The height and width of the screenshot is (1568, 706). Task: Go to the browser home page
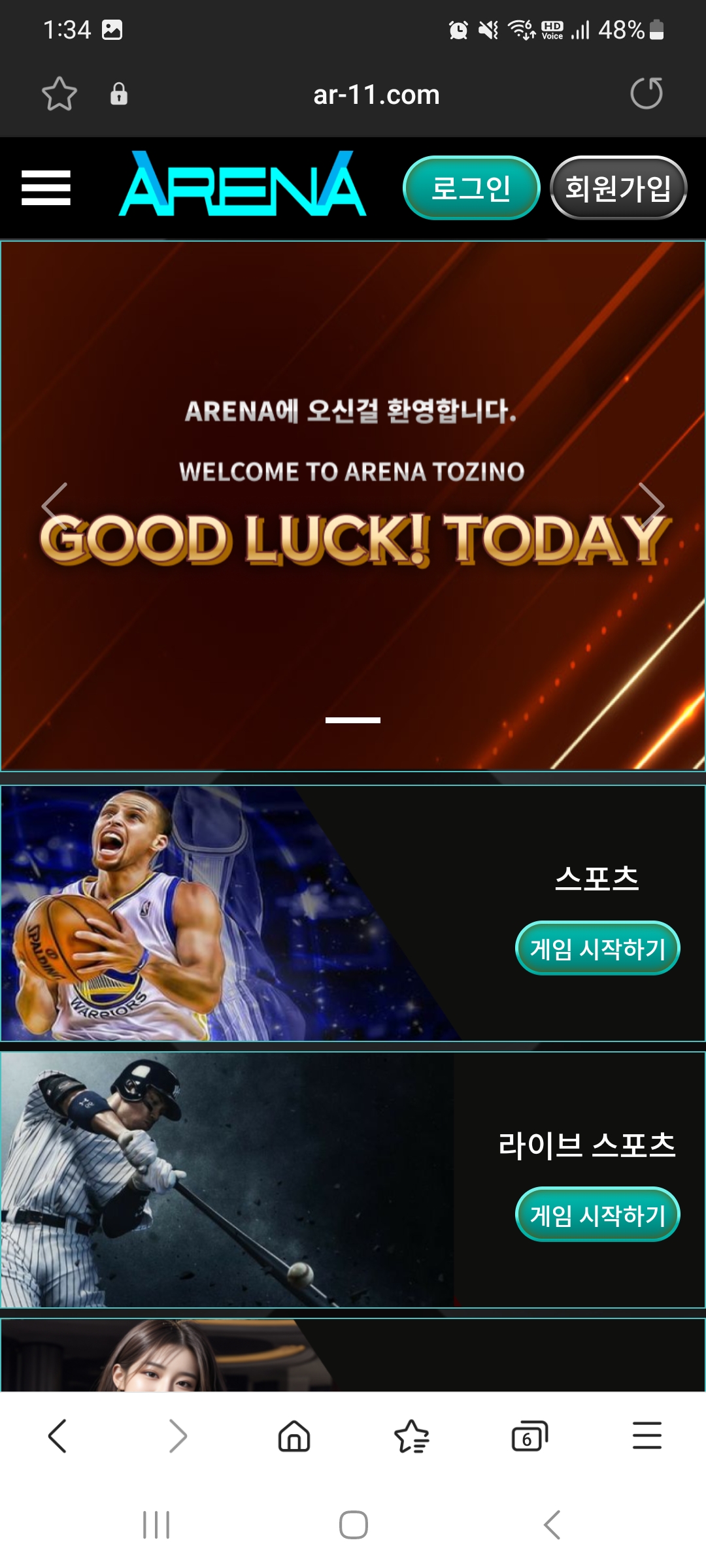pos(294,1436)
